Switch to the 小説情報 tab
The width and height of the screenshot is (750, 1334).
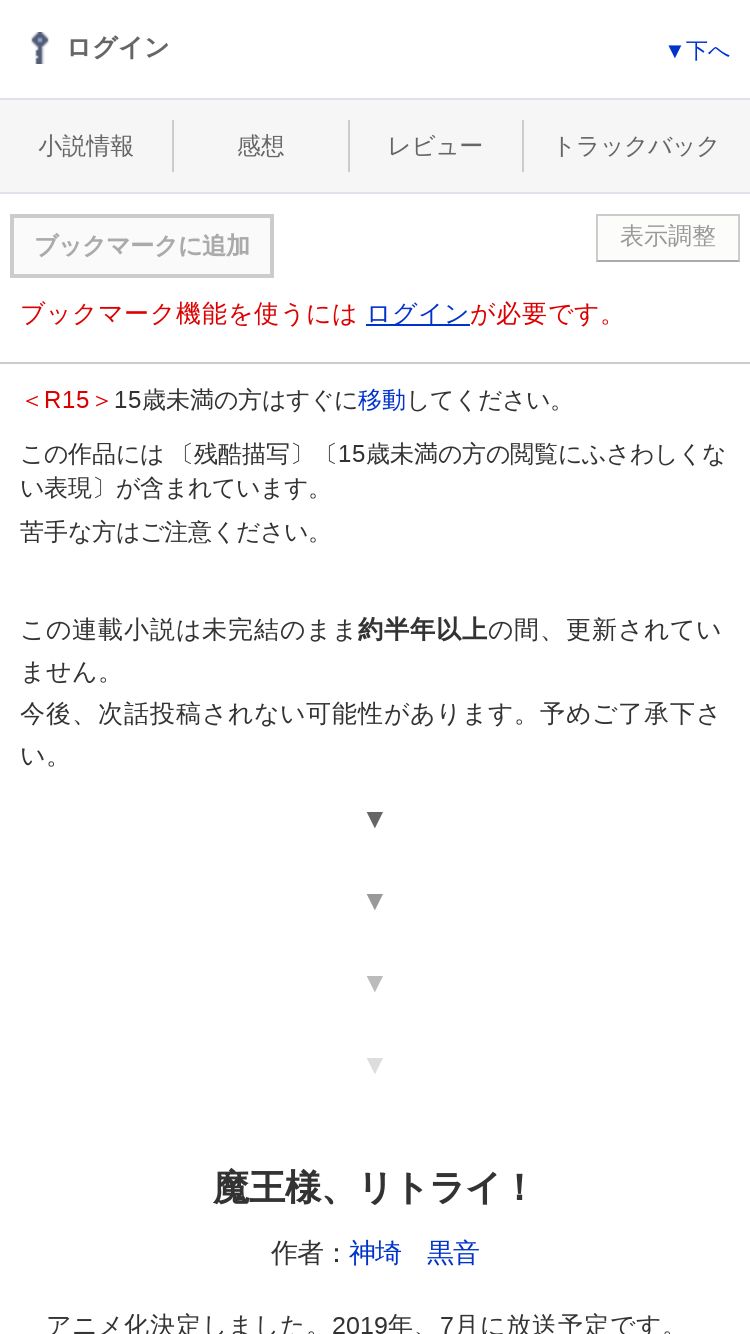tap(86, 146)
